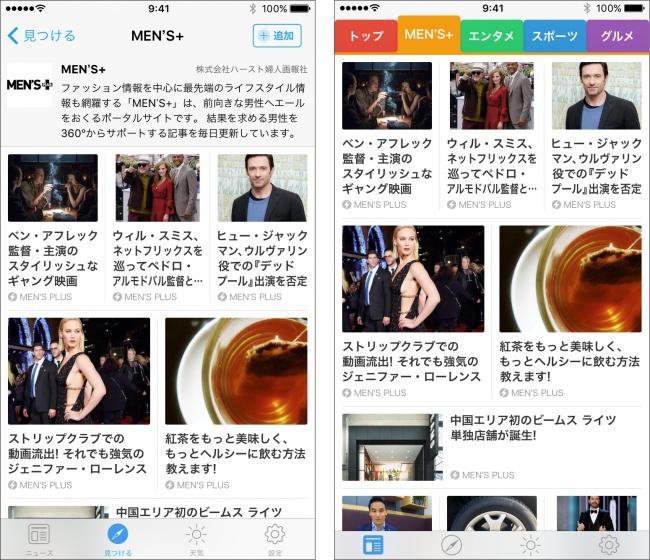Tap the 追加 button to add MEN'S+
Viewport: 650px width, 560px height.
[277, 36]
